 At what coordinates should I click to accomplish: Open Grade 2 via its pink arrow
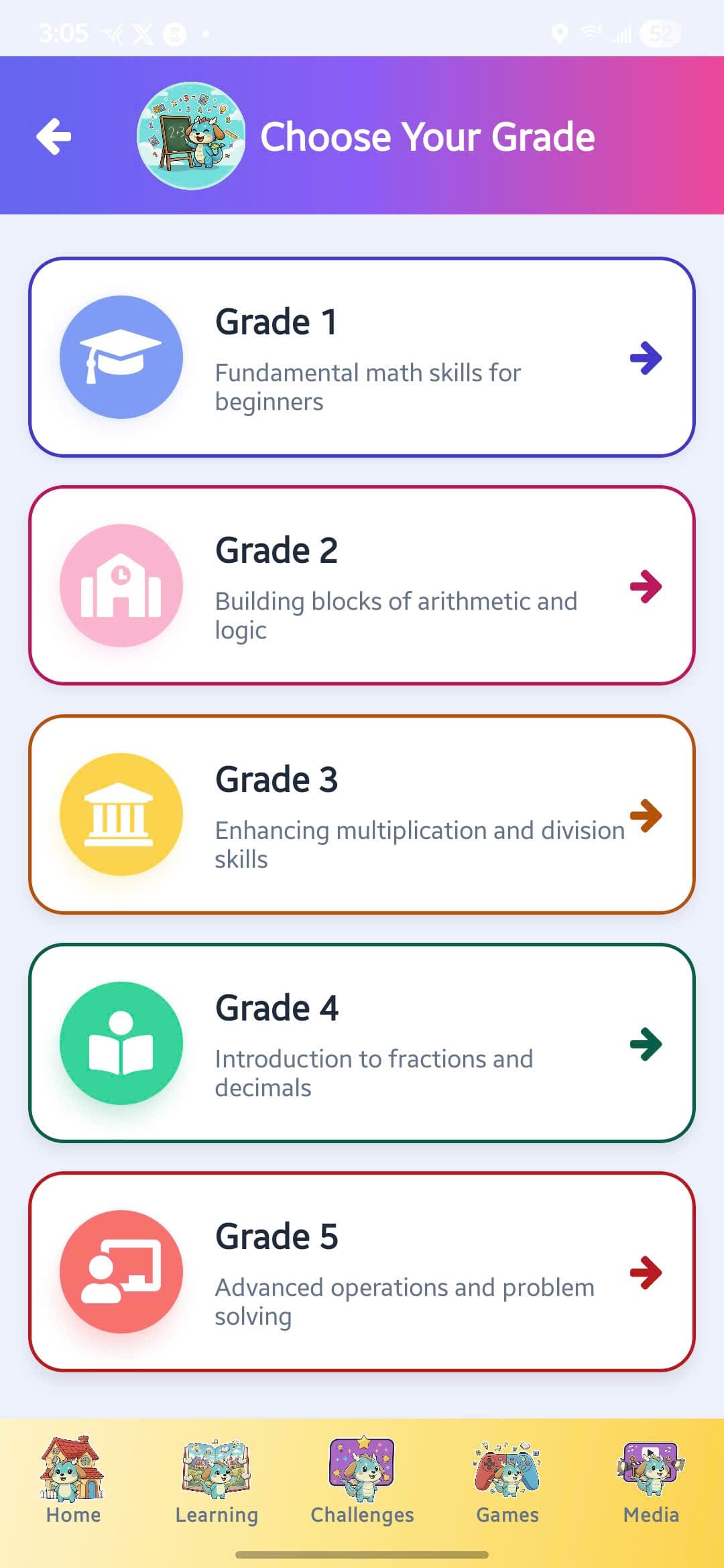646,585
